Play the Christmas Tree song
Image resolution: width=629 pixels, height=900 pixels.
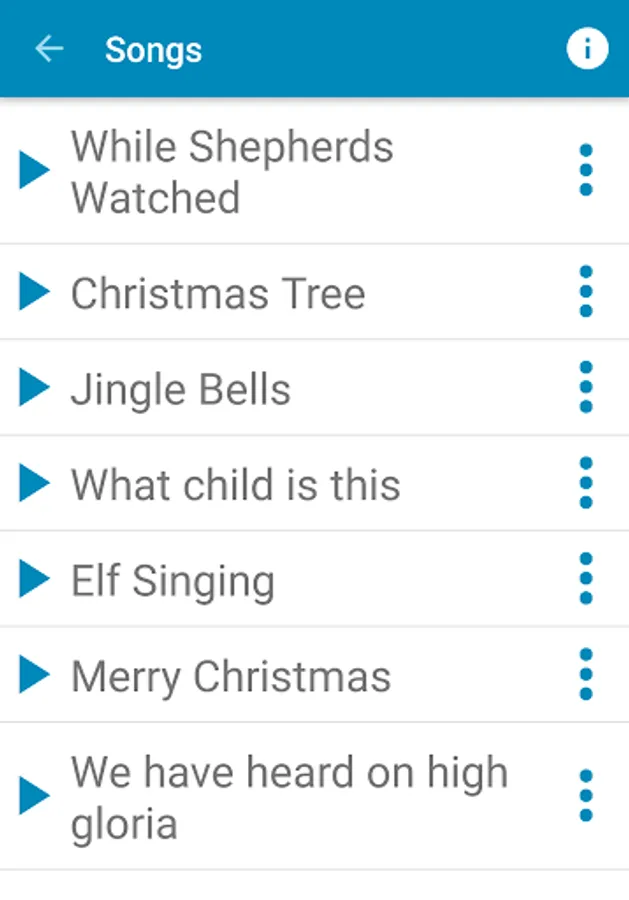coord(35,292)
